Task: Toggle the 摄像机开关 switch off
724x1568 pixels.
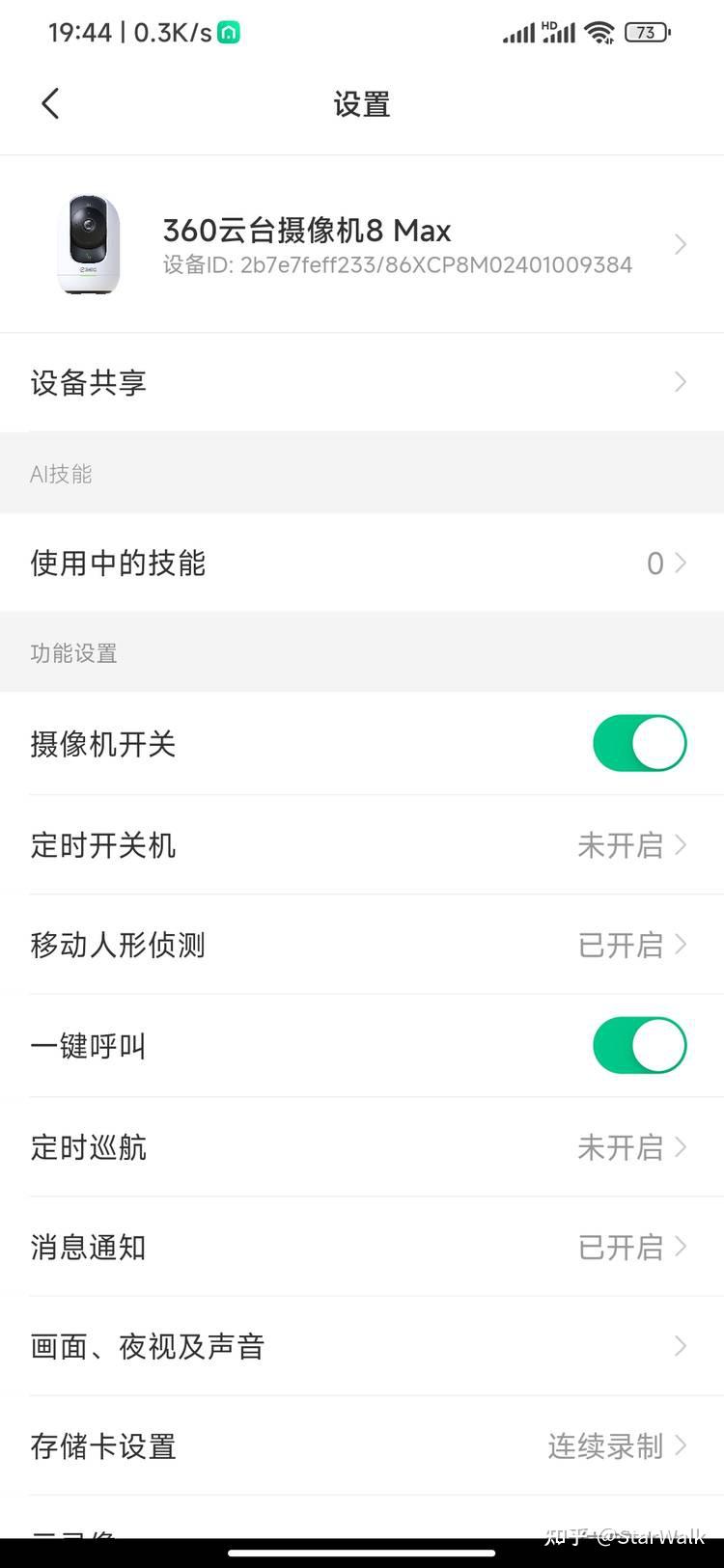Action: 639,743
